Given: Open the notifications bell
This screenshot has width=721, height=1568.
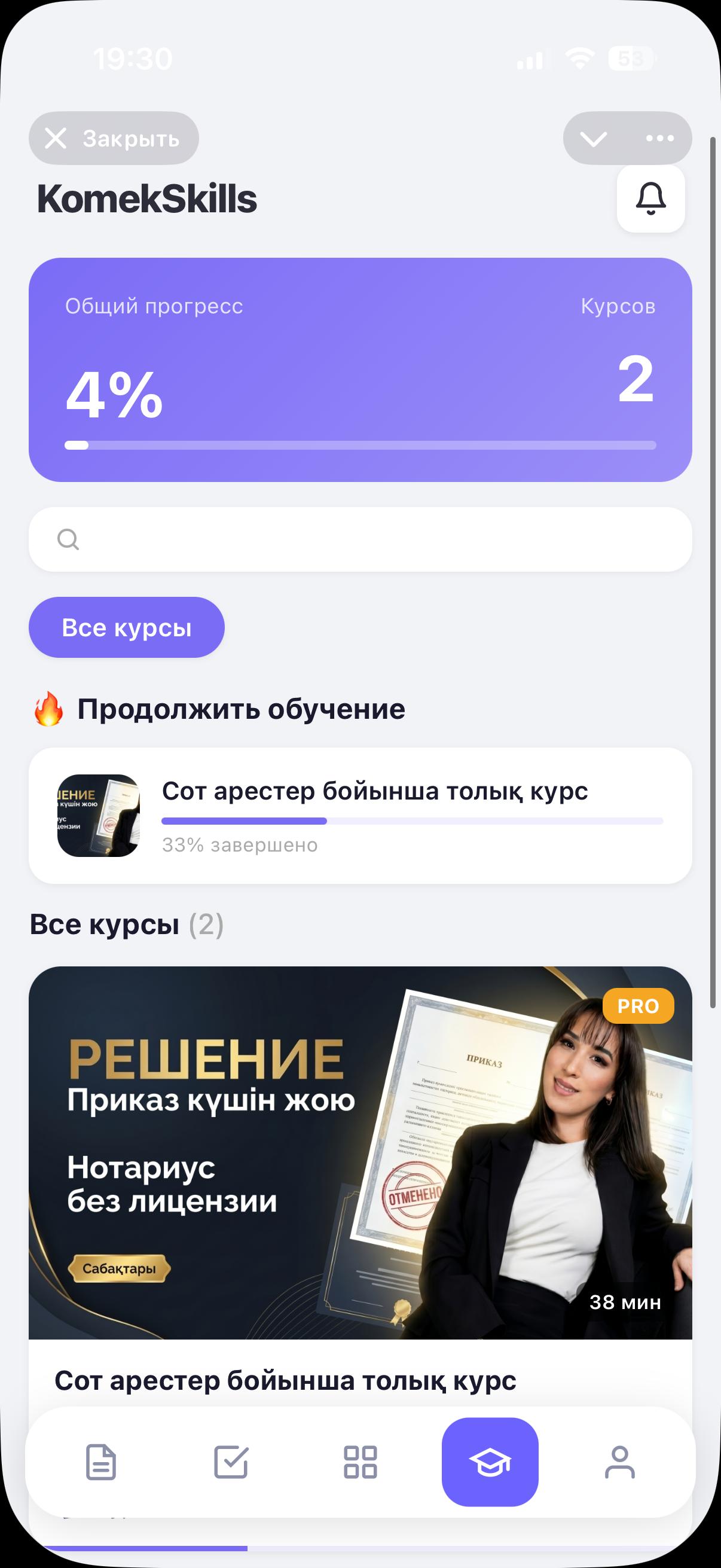Looking at the screenshot, I should pos(650,199).
